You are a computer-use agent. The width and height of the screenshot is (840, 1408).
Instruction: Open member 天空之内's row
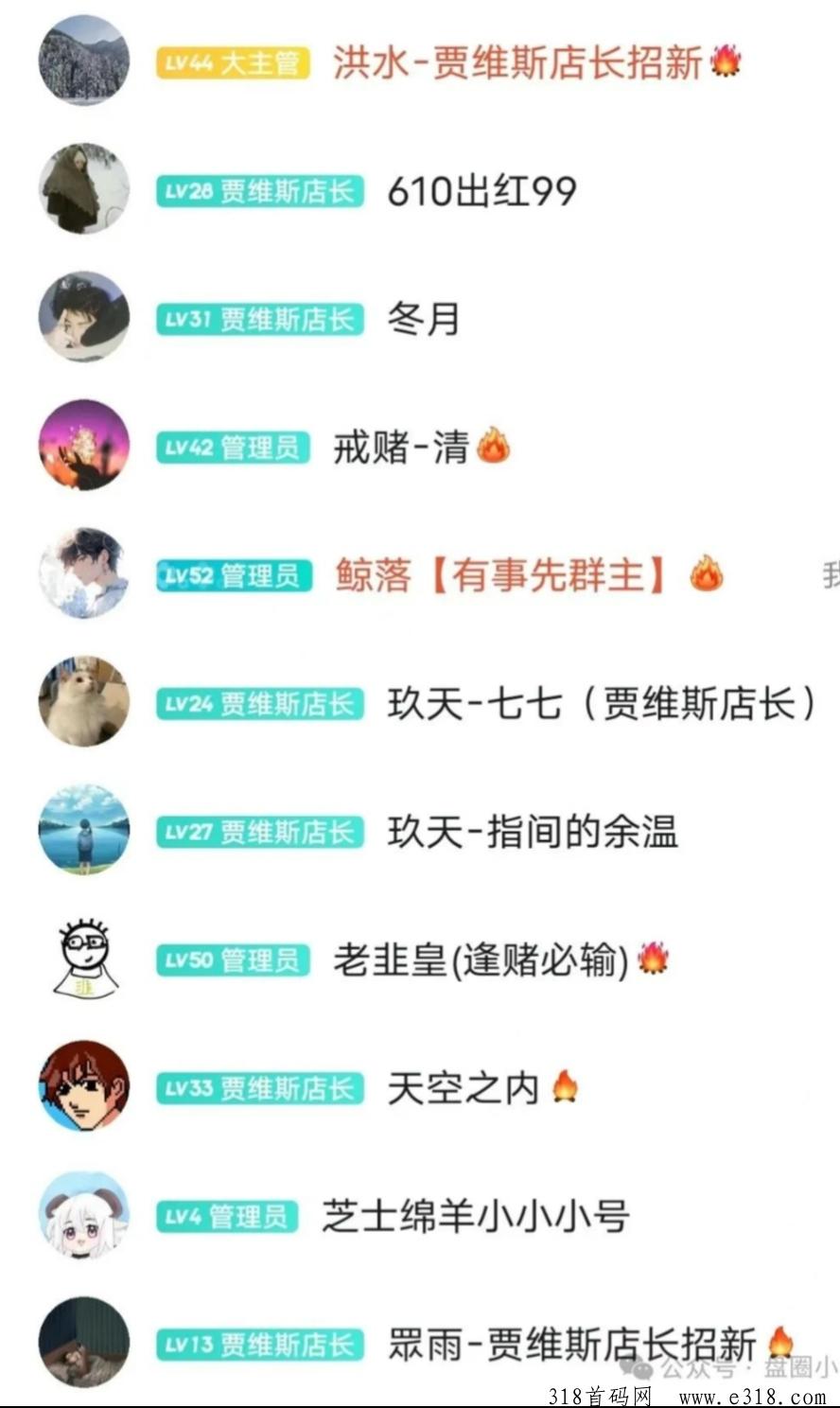pos(463,1089)
